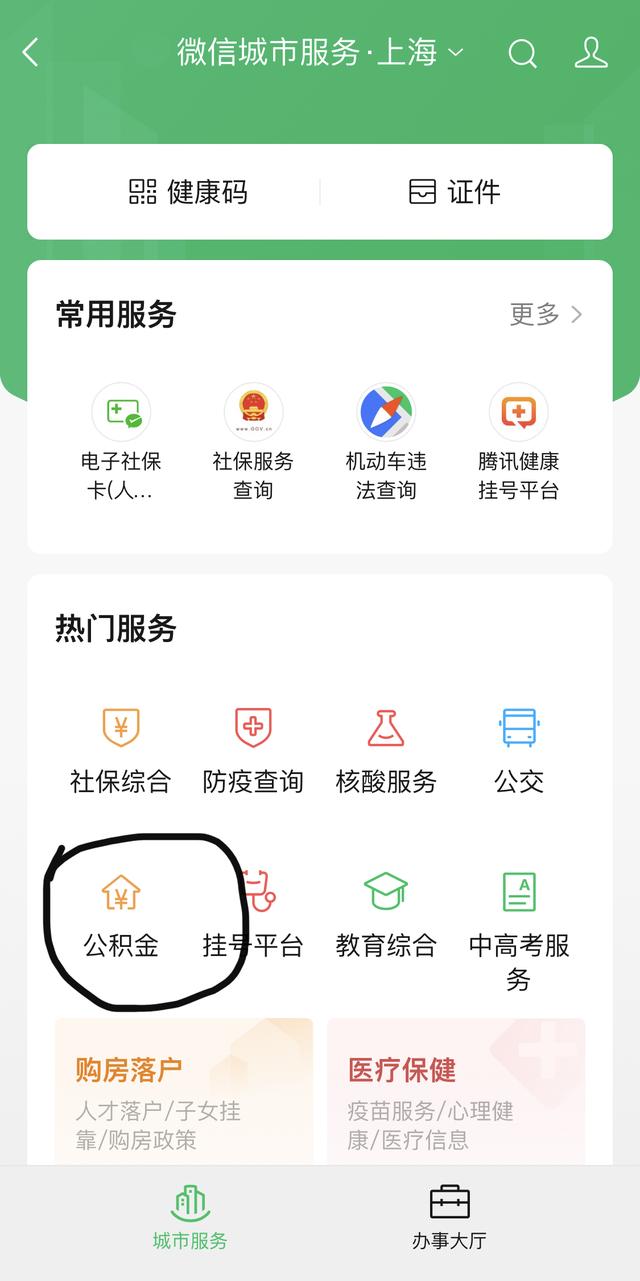The height and width of the screenshot is (1281, 640).
Task: Select 社保综合 in hot services
Action: [121, 751]
